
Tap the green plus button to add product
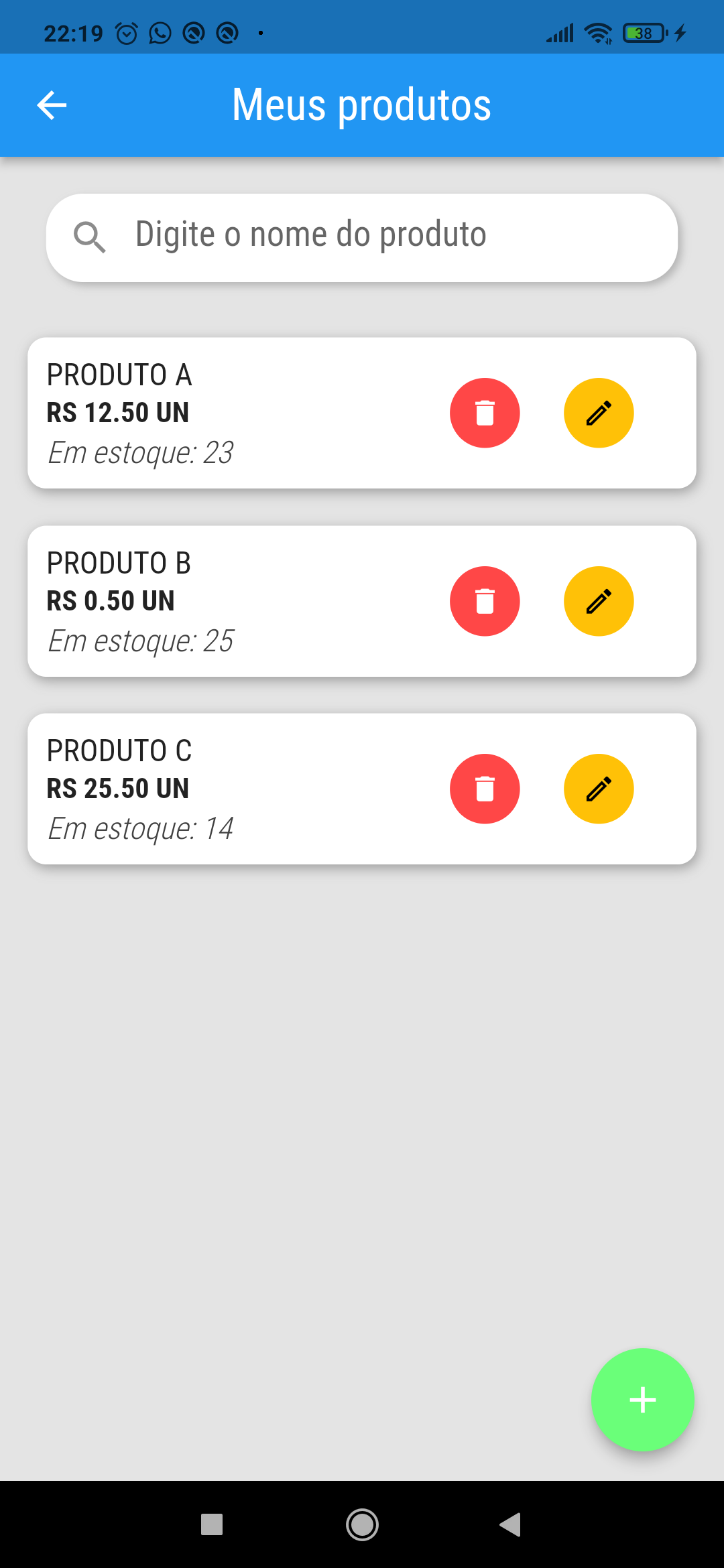coord(642,1399)
